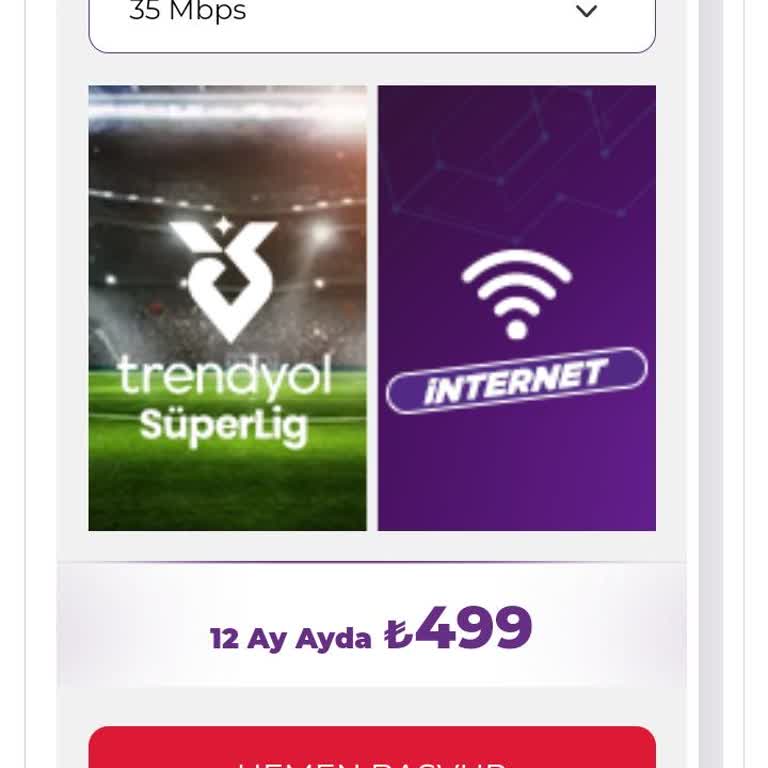Tap the red Hemen Başvur button
768x768 pixels.
(x=372, y=750)
